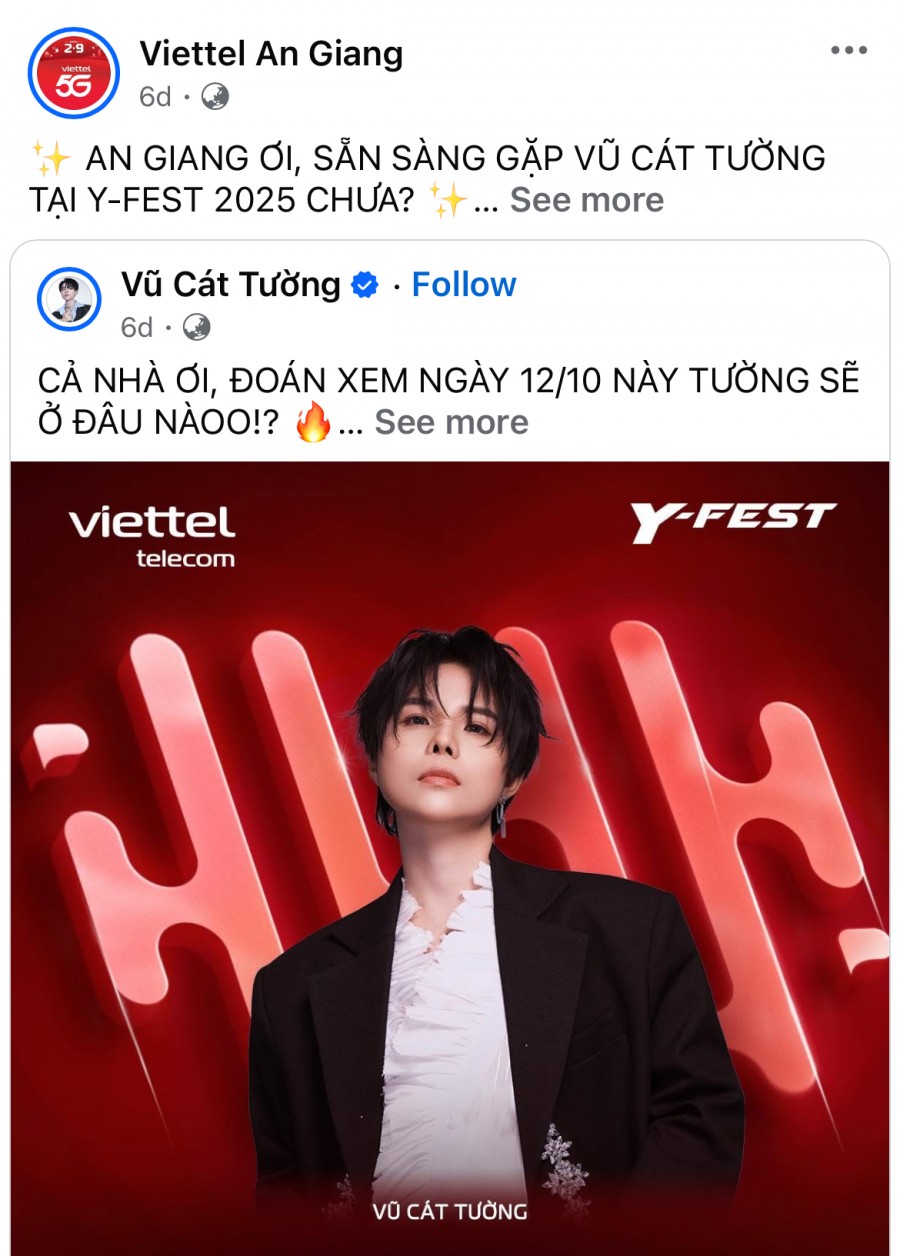Open Viettel An Giang's profile picture
The image size is (900, 1256).
pyautogui.click(x=74, y=72)
